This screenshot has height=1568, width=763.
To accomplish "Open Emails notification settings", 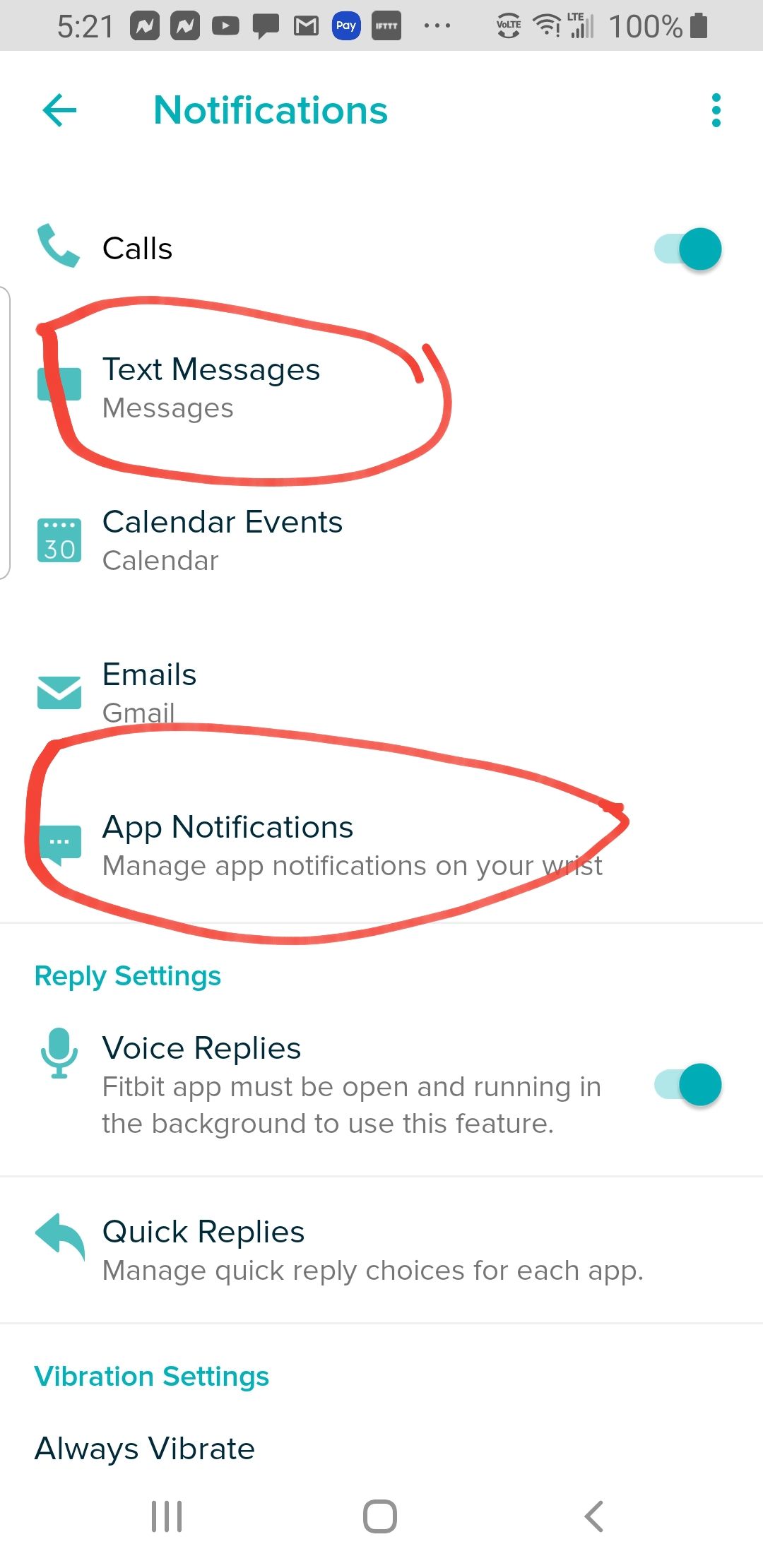I will [149, 692].
